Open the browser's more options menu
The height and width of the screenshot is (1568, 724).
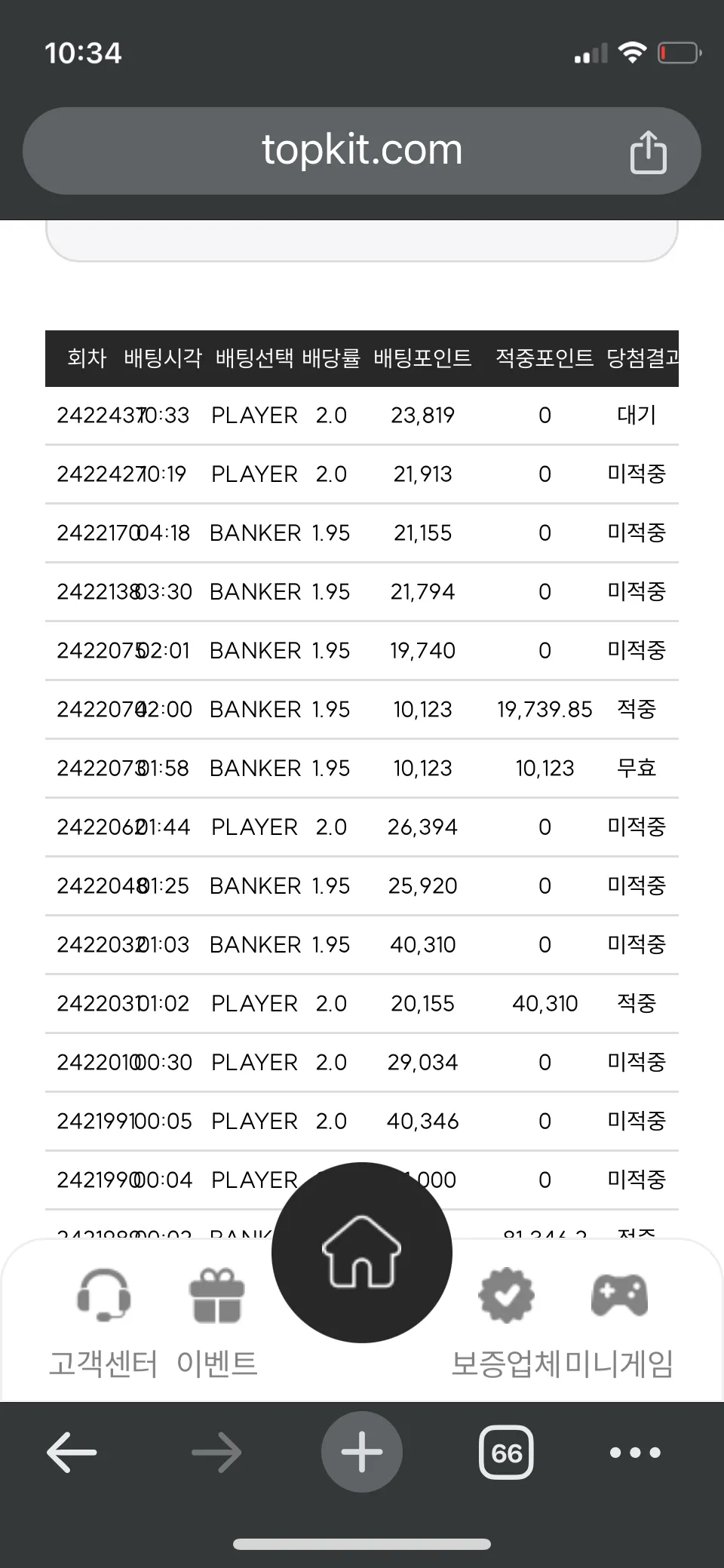pyautogui.click(x=635, y=1452)
